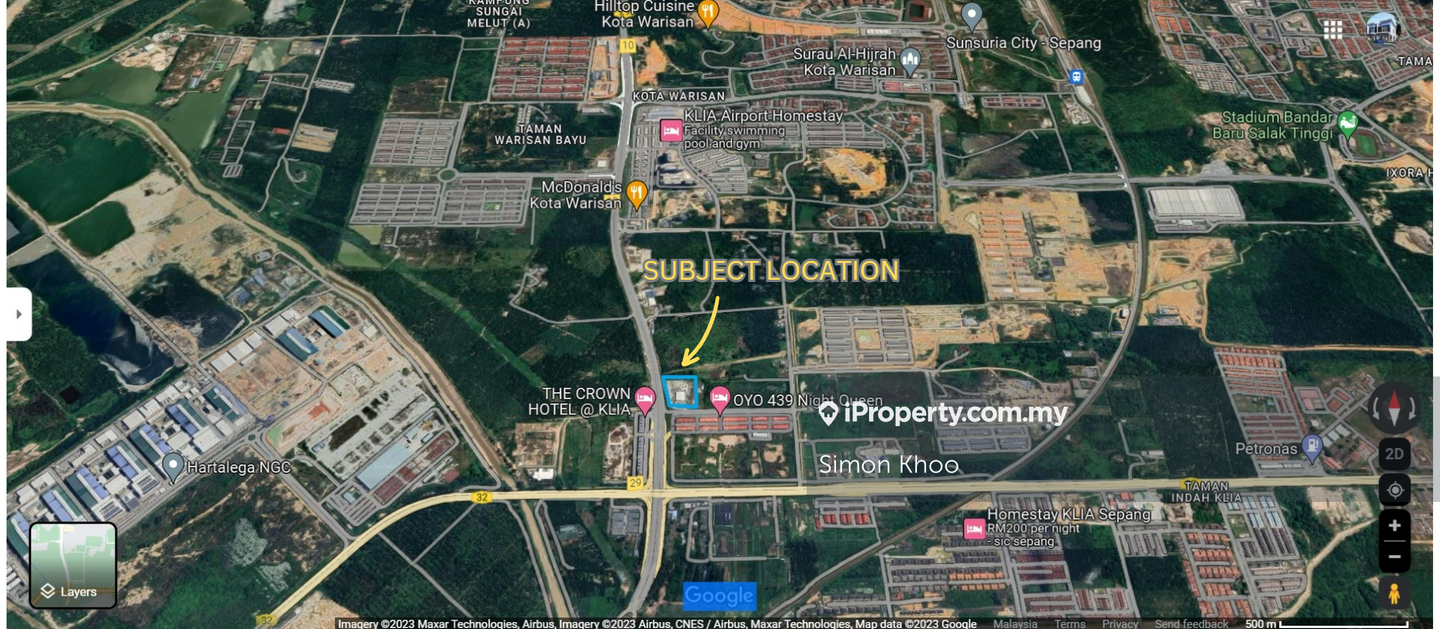The width and height of the screenshot is (1440, 629).
Task: Select the Hartalega NGC pin
Action: [x=173, y=465]
